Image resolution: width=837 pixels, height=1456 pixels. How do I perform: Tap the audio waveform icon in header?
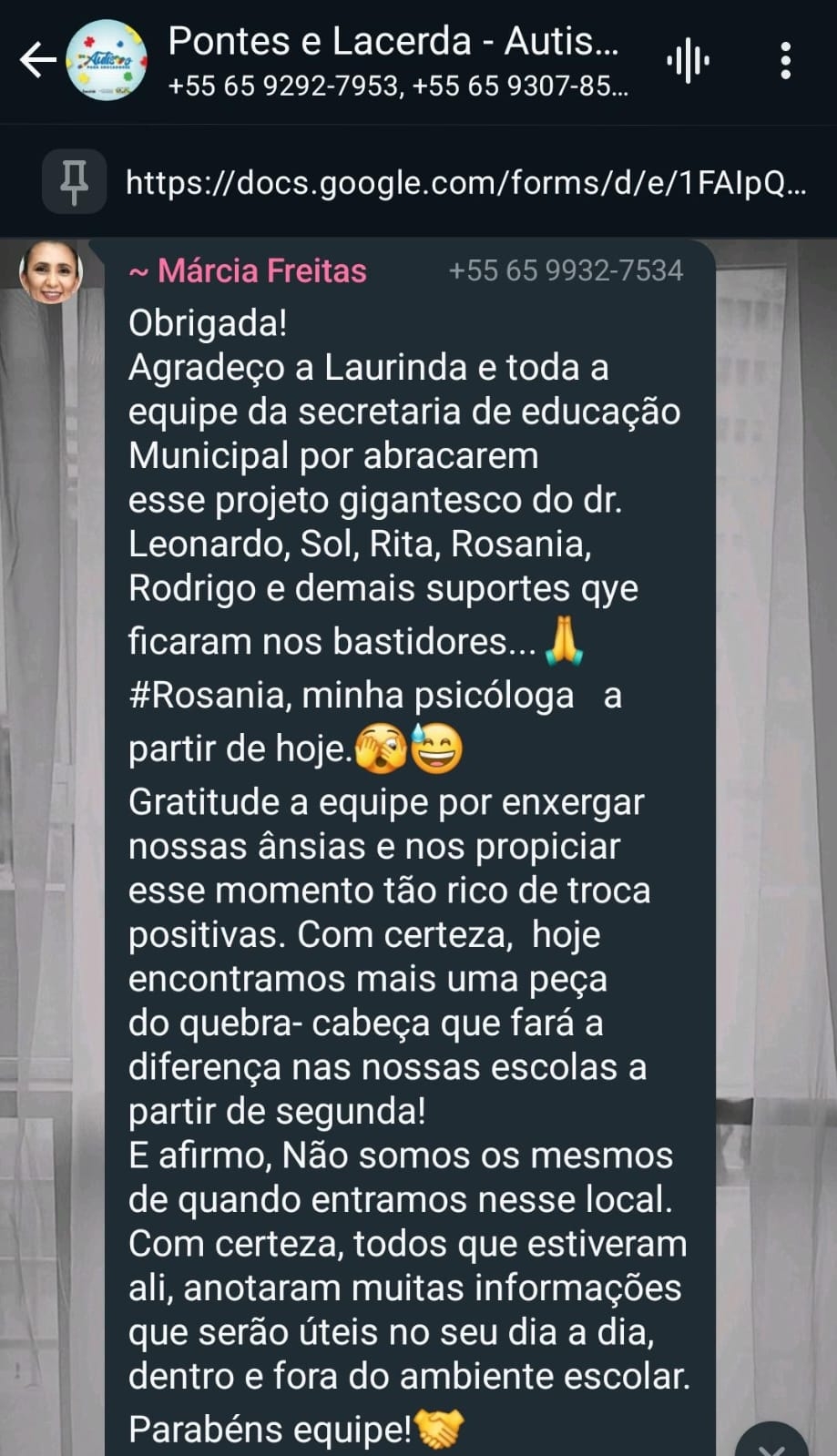tap(688, 59)
